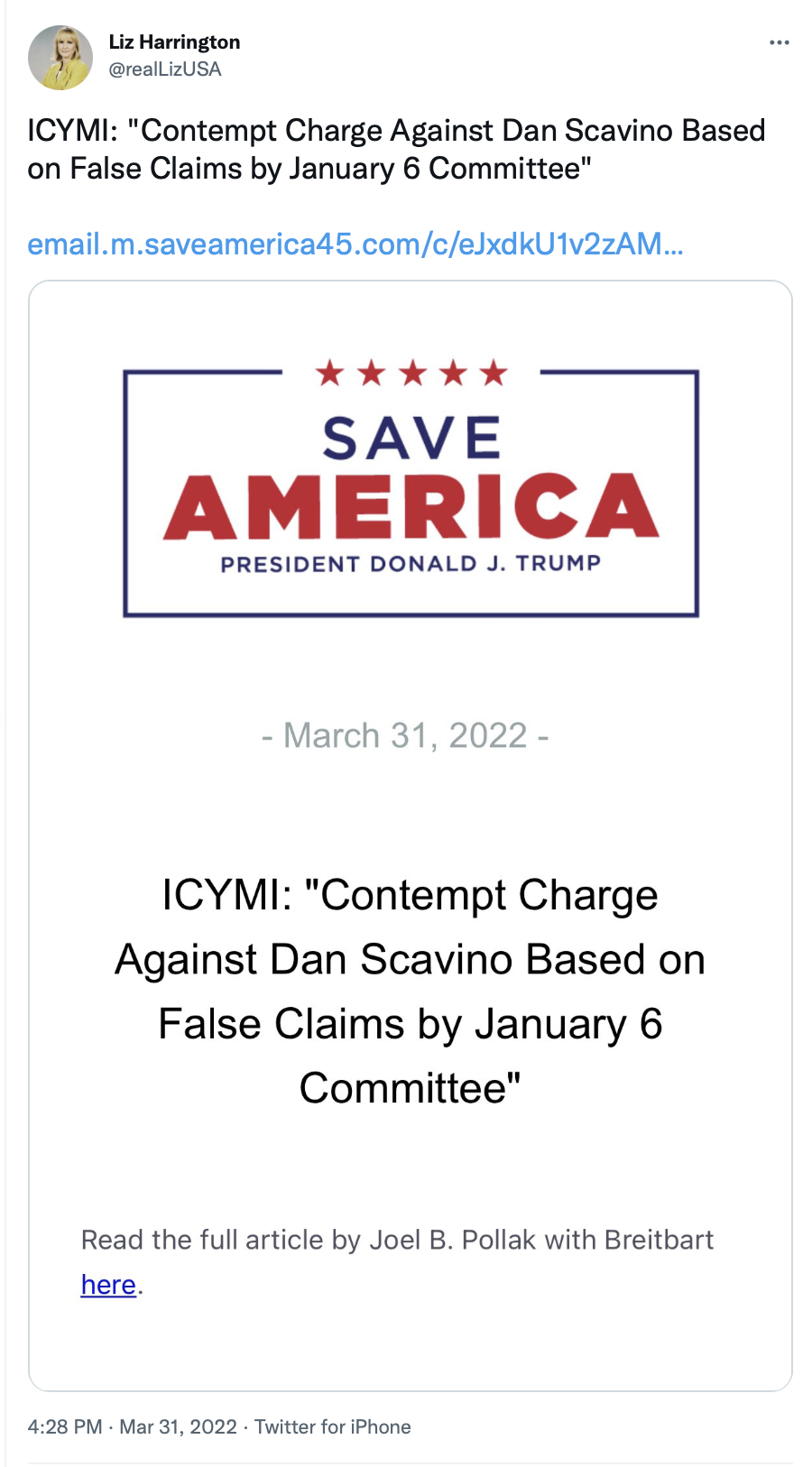This screenshot has height=1467, width=812.
Task: Open the email.m.saveamerica45.com link
Action: 355,244
